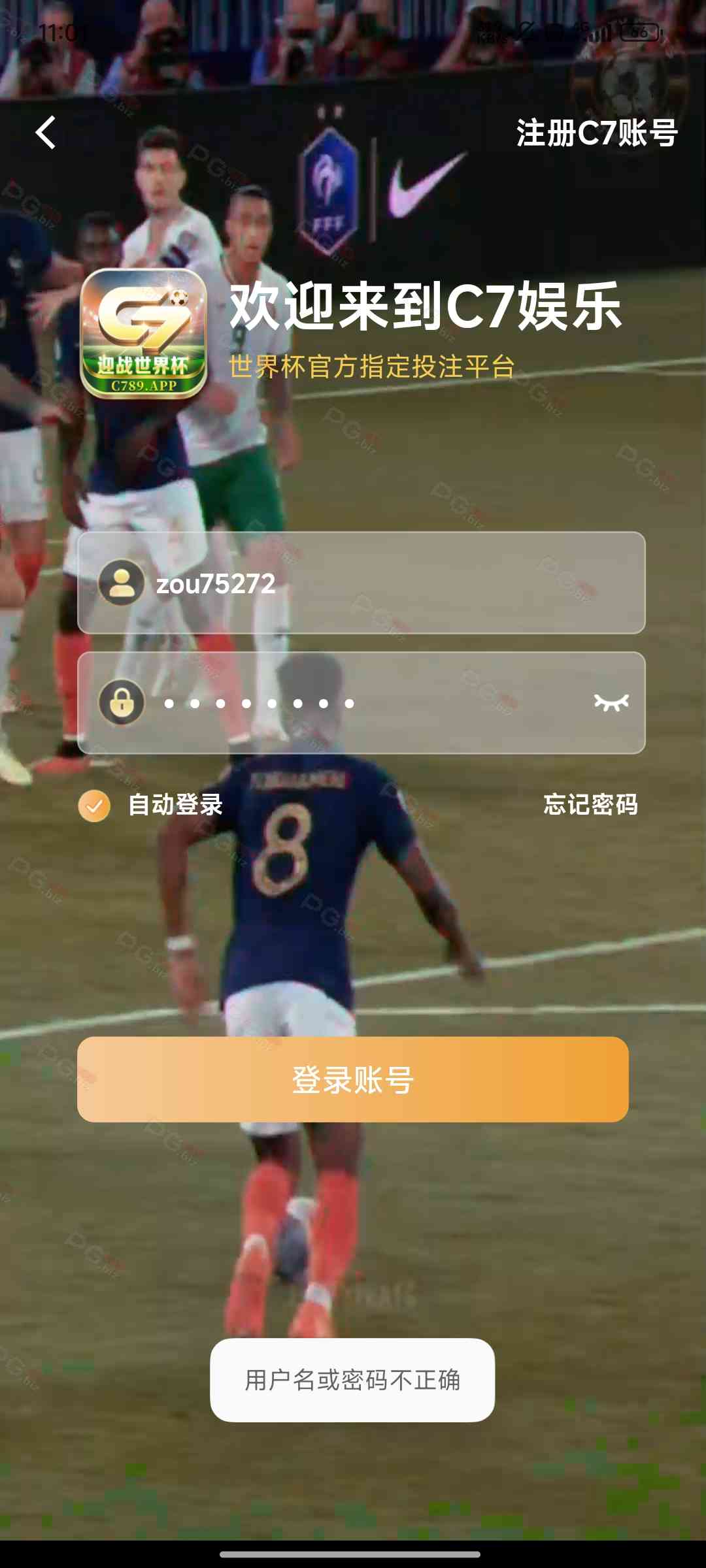706x1568 pixels.
Task: Uncheck the 自动登录 checkbox
Action: click(95, 805)
